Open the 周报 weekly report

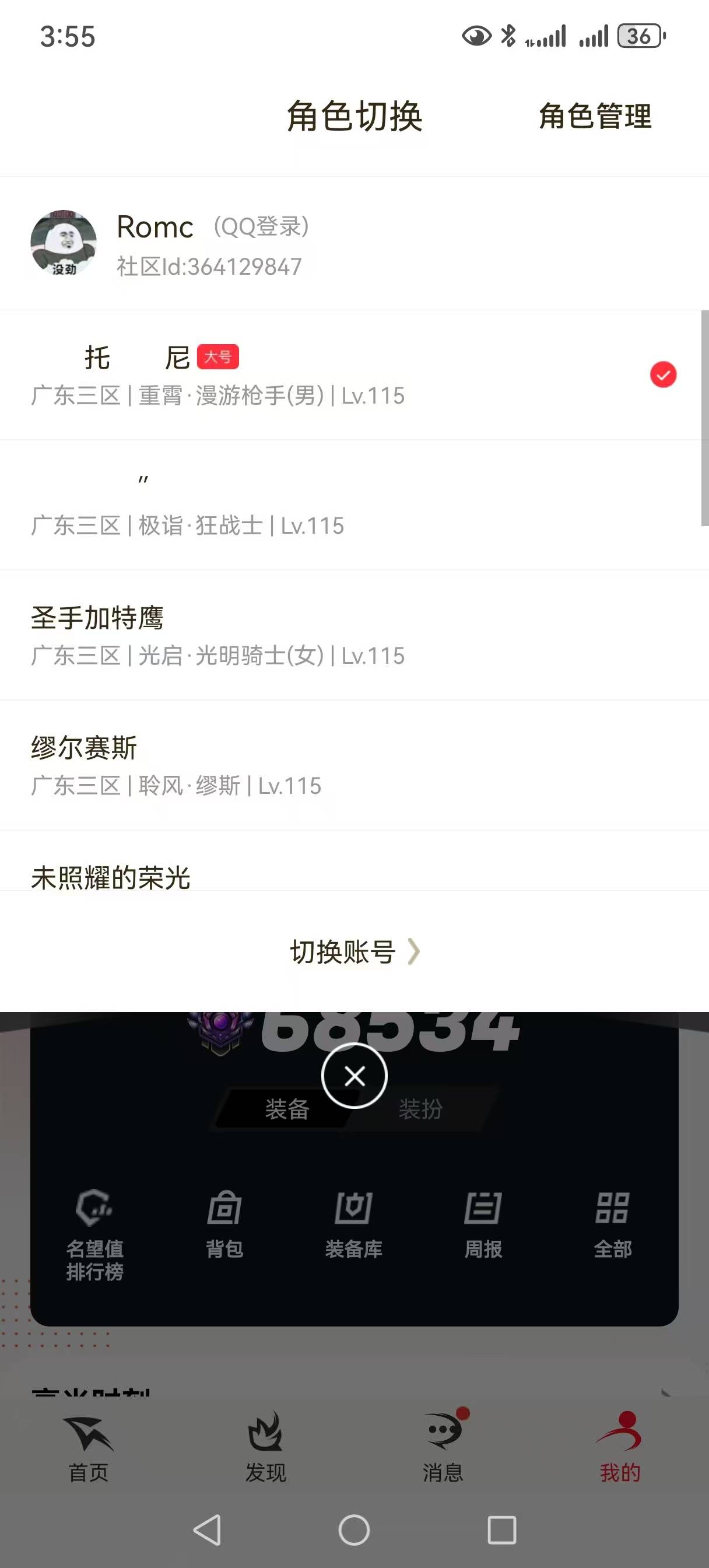coord(484,1223)
